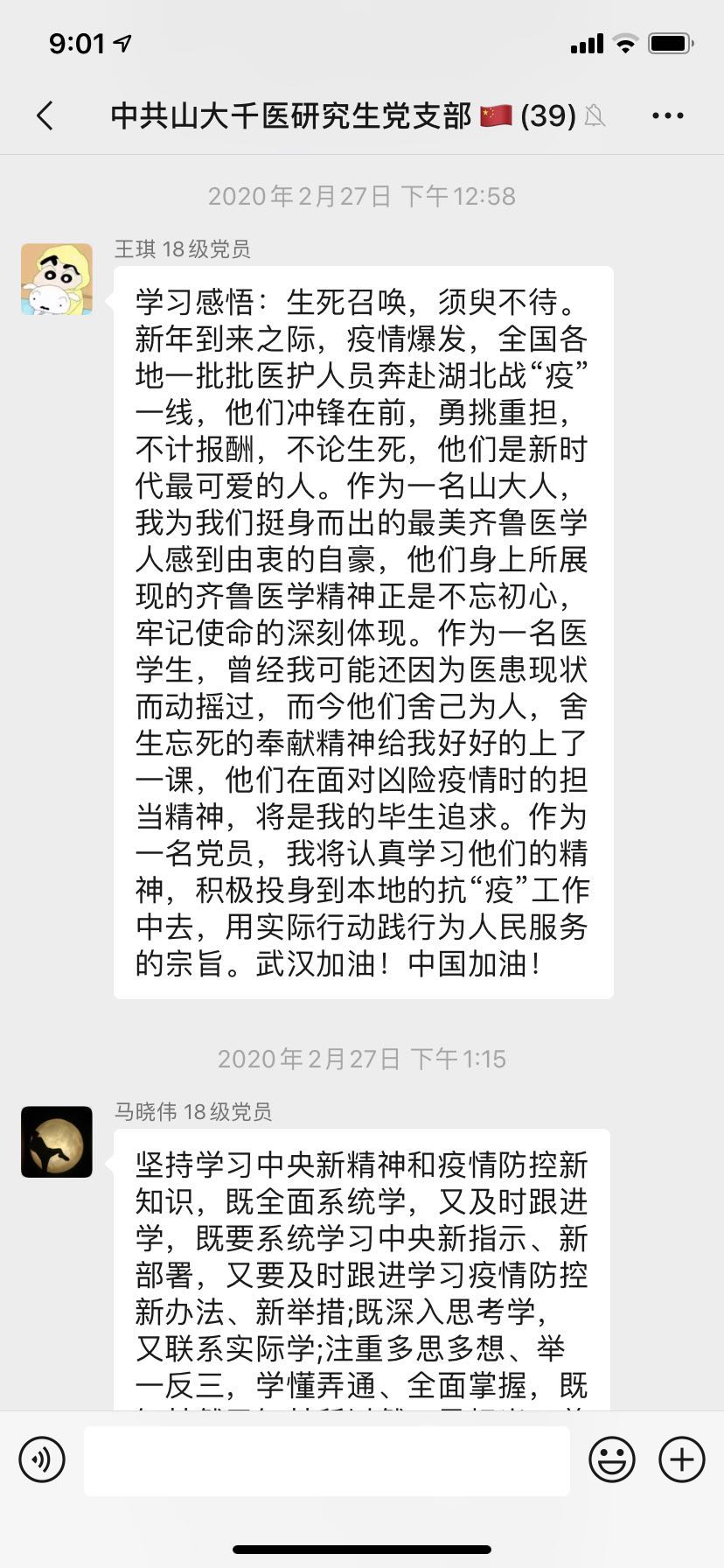The height and width of the screenshot is (1568, 724).
Task: Open the group chat details menu
Action: [668, 115]
